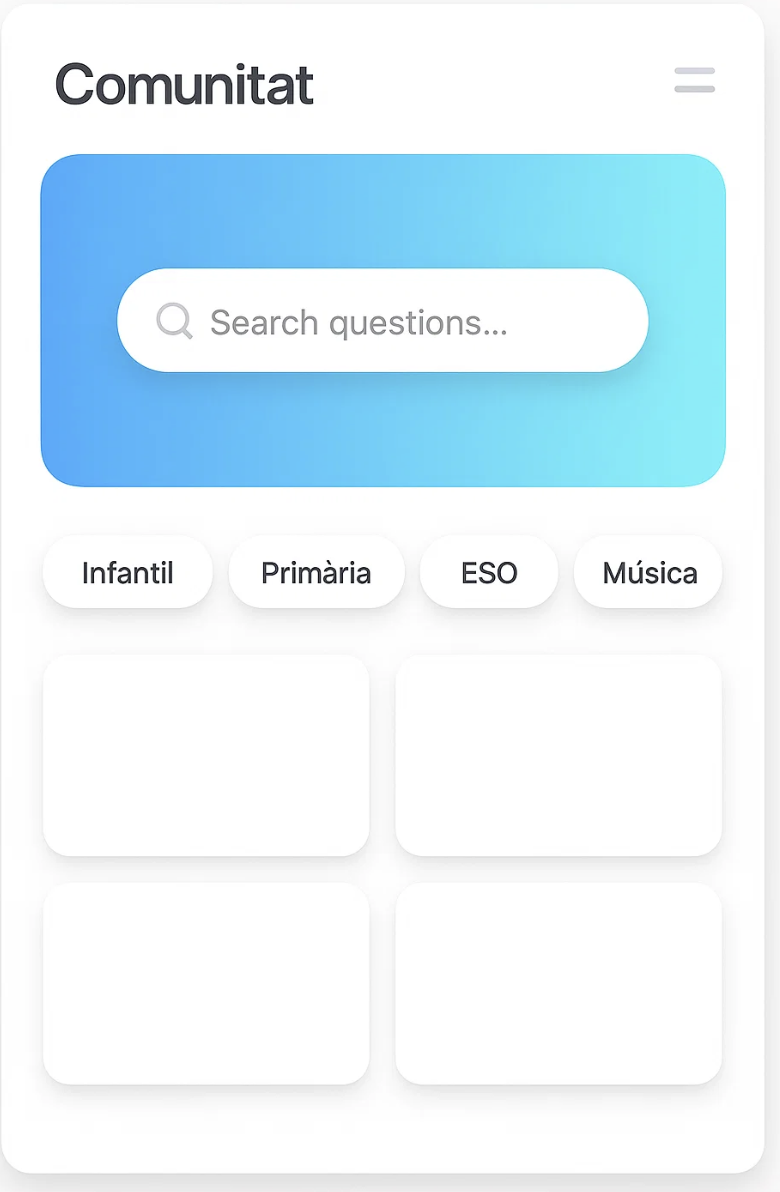Open the bottom-left content card
This screenshot has height=1192, width=780.
(x=205, y=983)
